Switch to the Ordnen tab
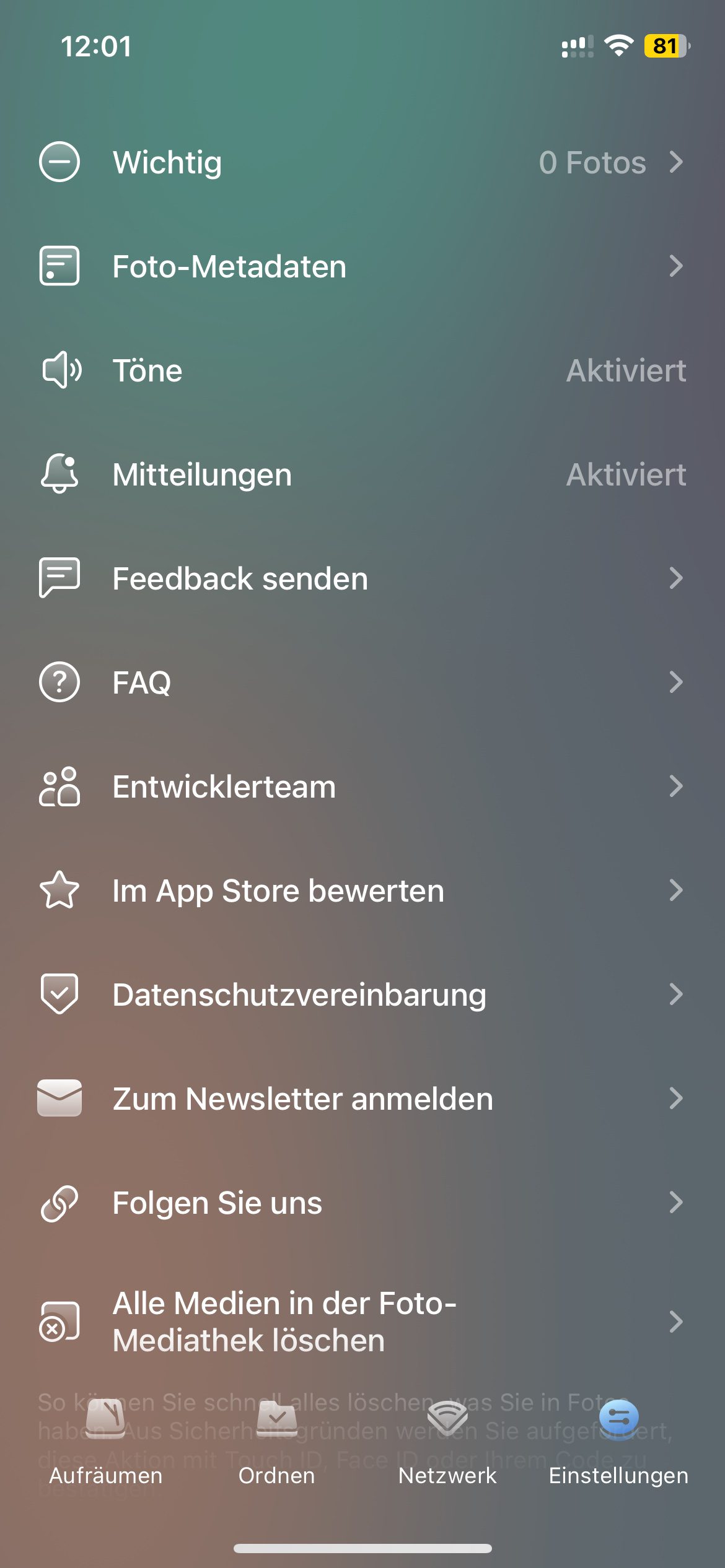Screen dimensions: 725x1568 tap(277, 1443)
